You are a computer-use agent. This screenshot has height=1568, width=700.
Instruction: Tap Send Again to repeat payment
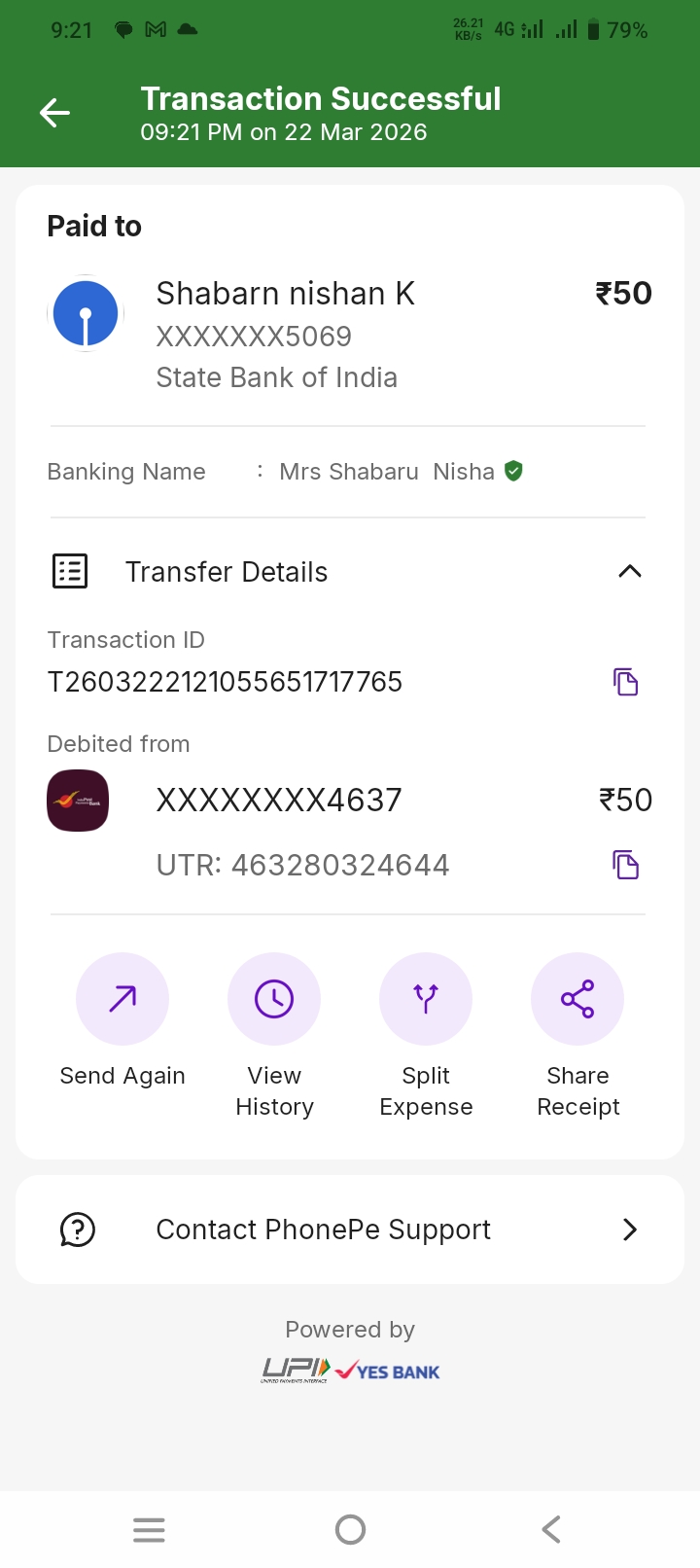point(122,1000)
